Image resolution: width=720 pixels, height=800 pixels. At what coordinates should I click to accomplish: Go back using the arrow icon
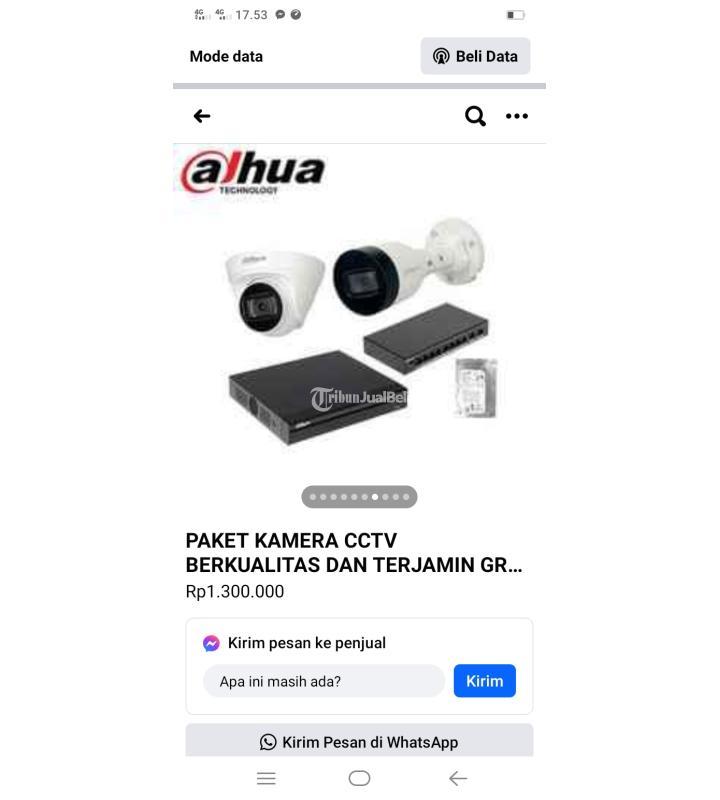pyautogui.click(x=202, y=116)
